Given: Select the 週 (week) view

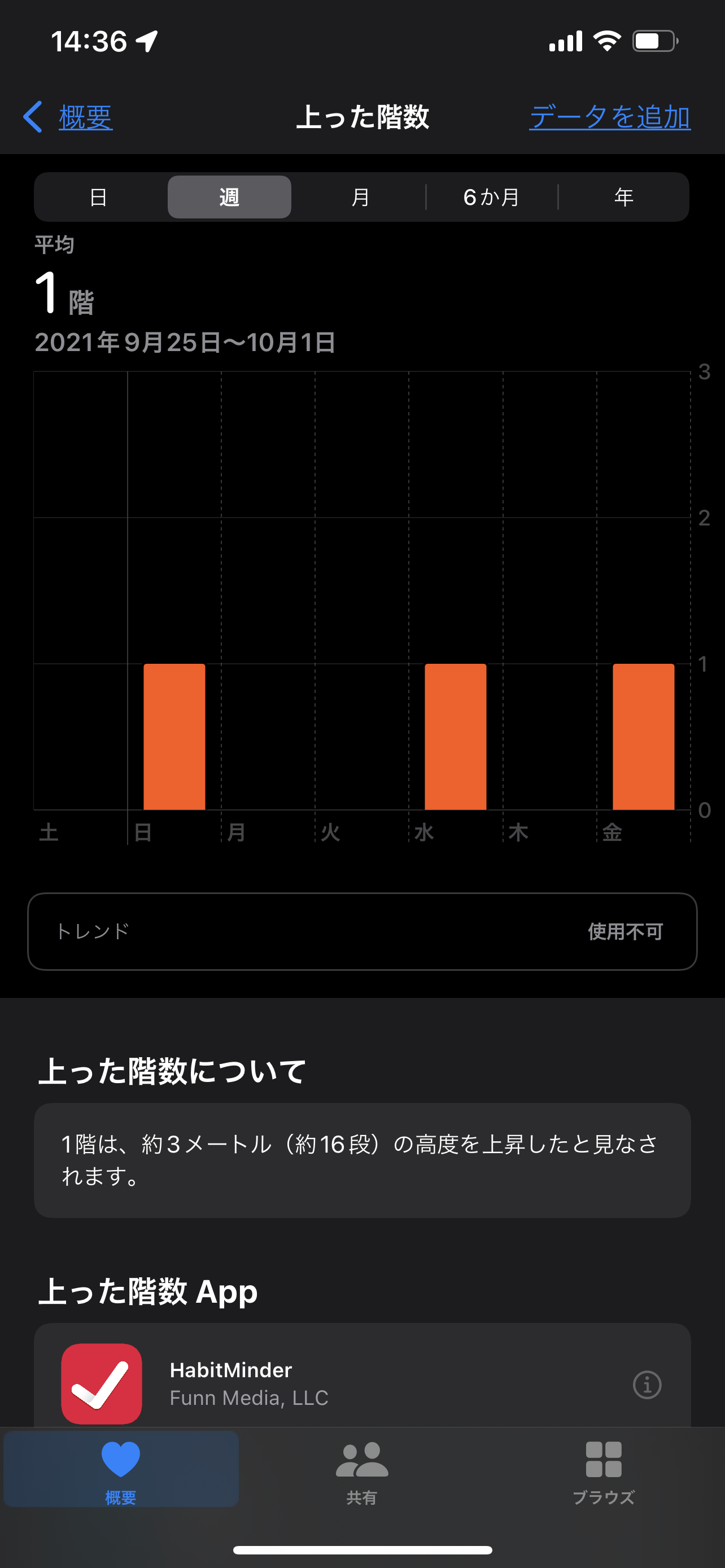Looking at the screenshot, I should tap(229, 197).
